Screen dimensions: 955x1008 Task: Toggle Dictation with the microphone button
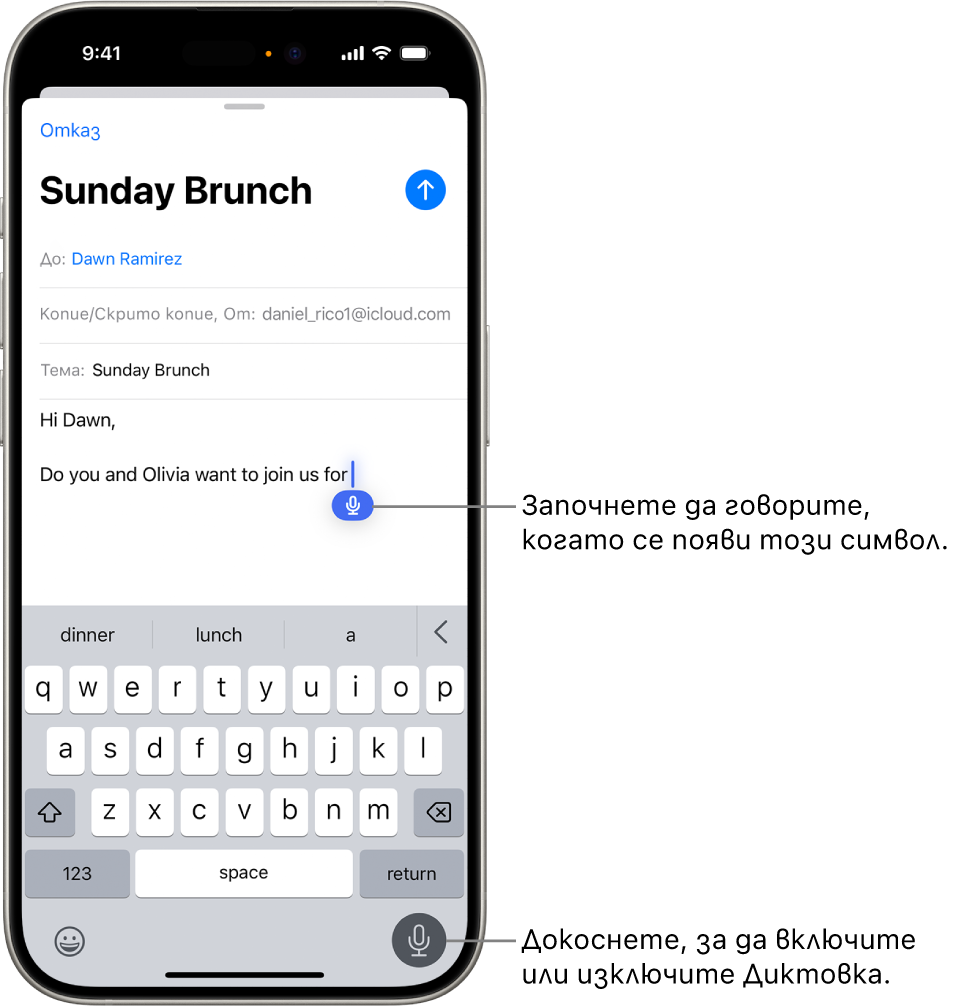tap(419, 939)
